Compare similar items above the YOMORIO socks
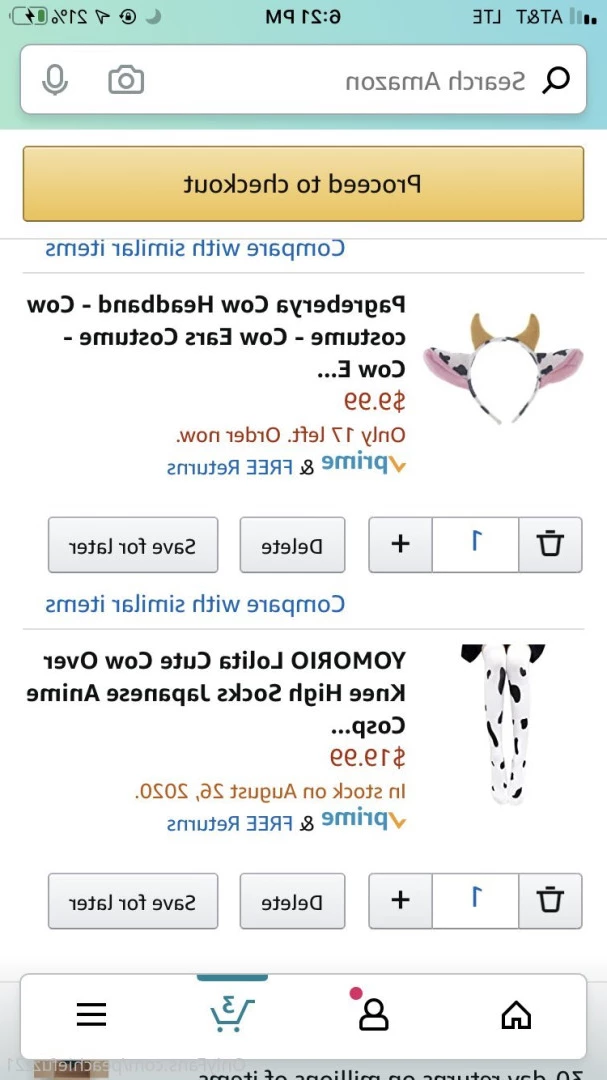The height and width of the screenshot is (1080, 607). 195,604
